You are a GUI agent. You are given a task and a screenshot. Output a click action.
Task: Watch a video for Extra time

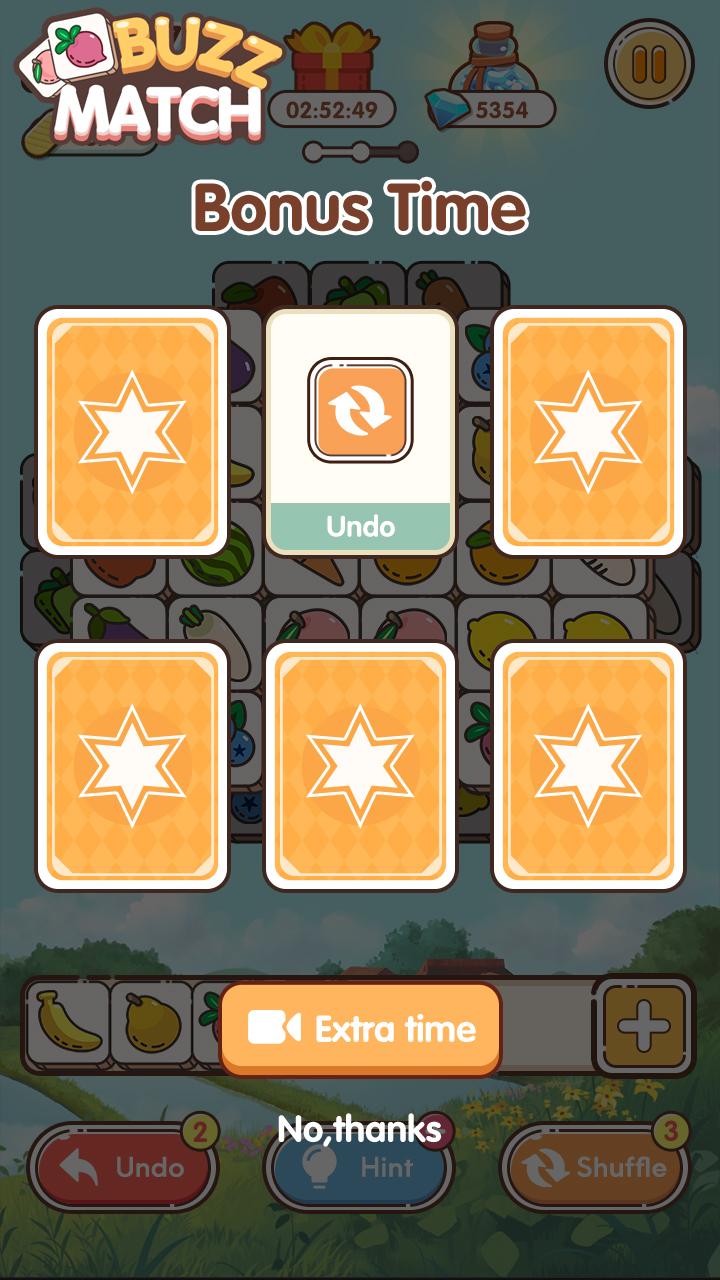point(361,1029)
